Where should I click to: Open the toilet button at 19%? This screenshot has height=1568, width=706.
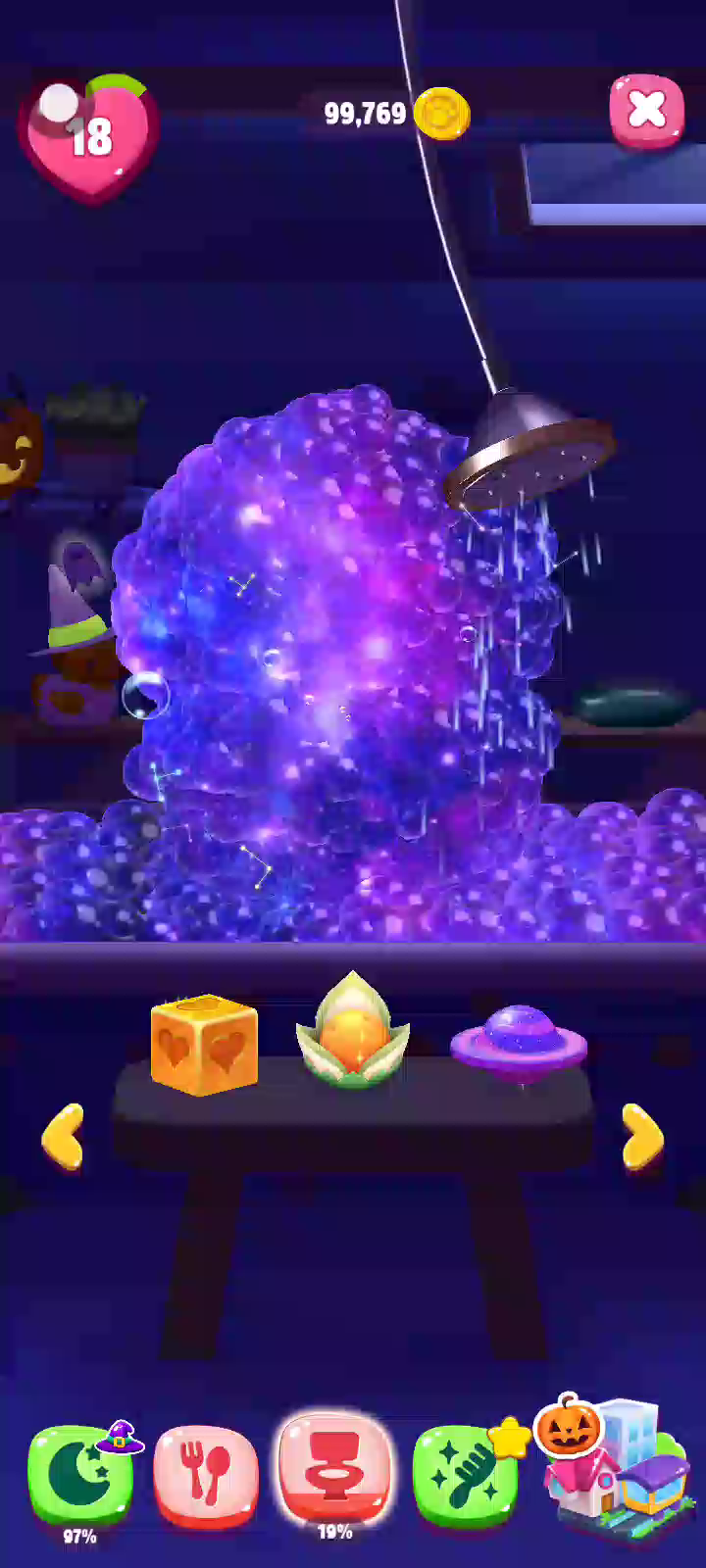pos(334,1470)
